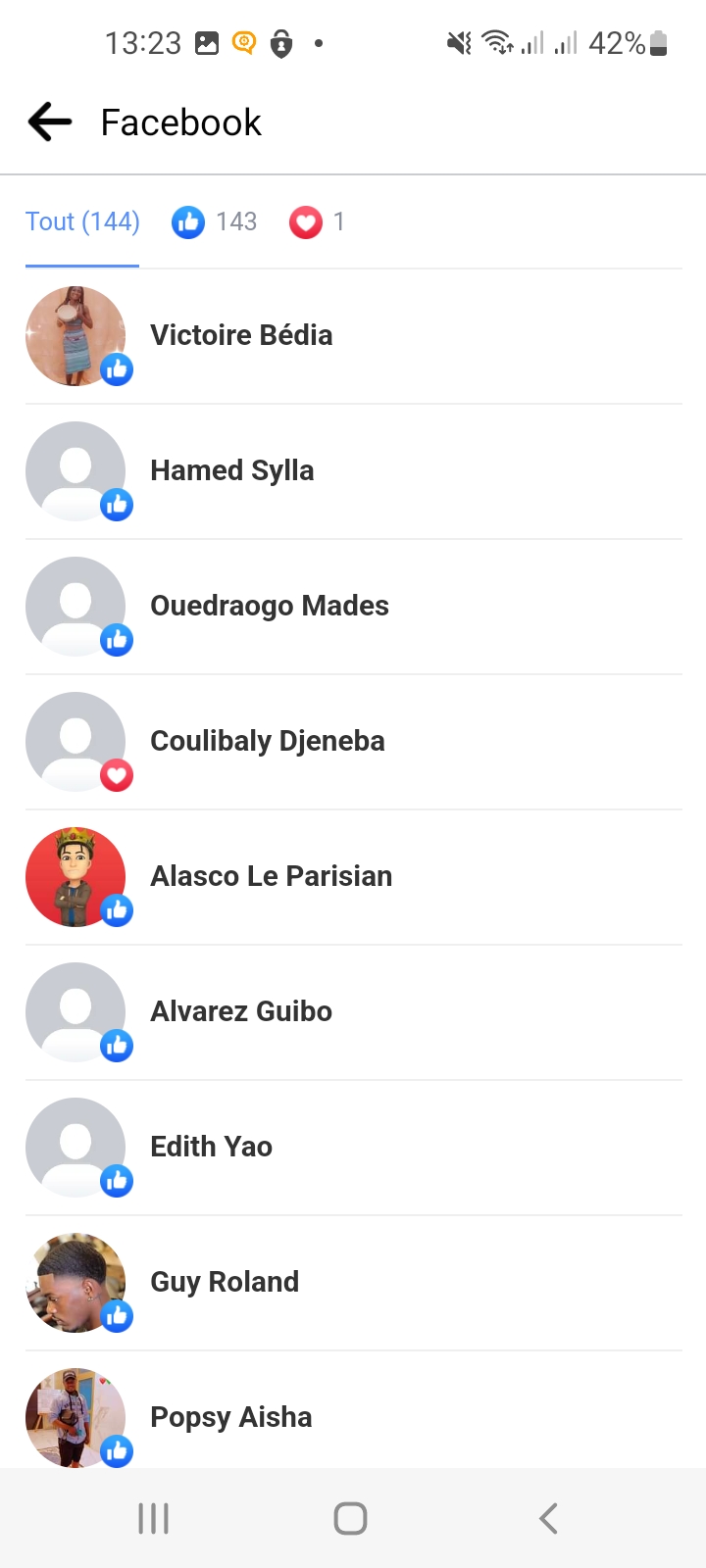Show the 1 love reaction tab

[x=317, y=222]
